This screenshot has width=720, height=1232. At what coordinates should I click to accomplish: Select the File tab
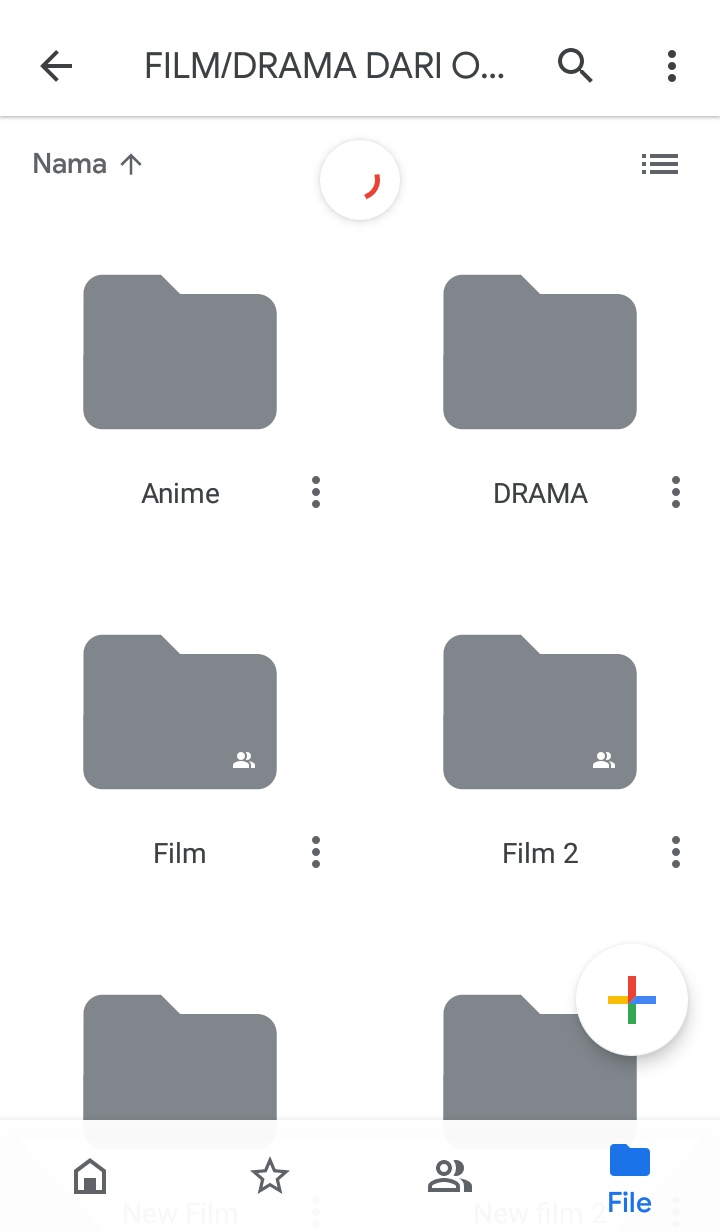pos(630,1180)
